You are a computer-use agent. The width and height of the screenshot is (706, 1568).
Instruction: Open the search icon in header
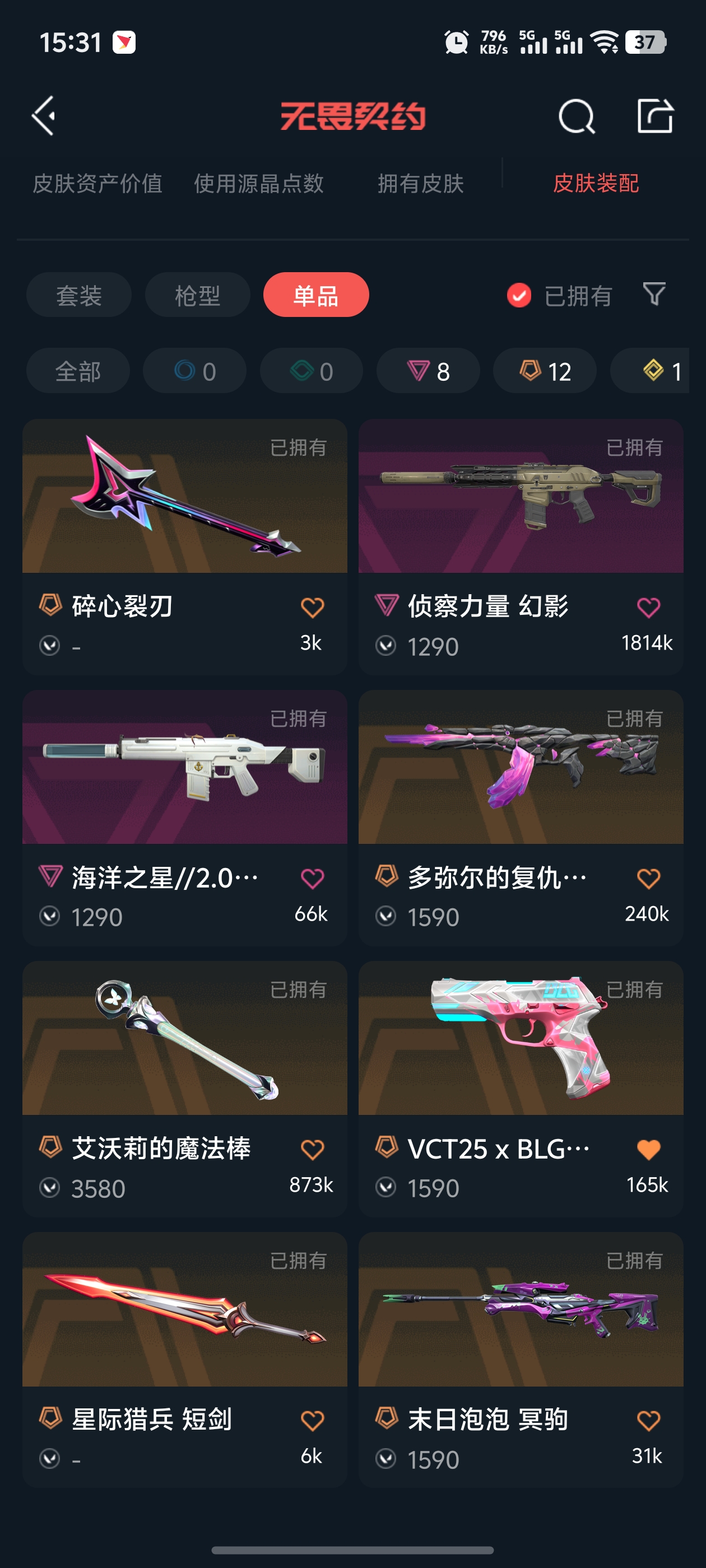click(x=575, y=116)
